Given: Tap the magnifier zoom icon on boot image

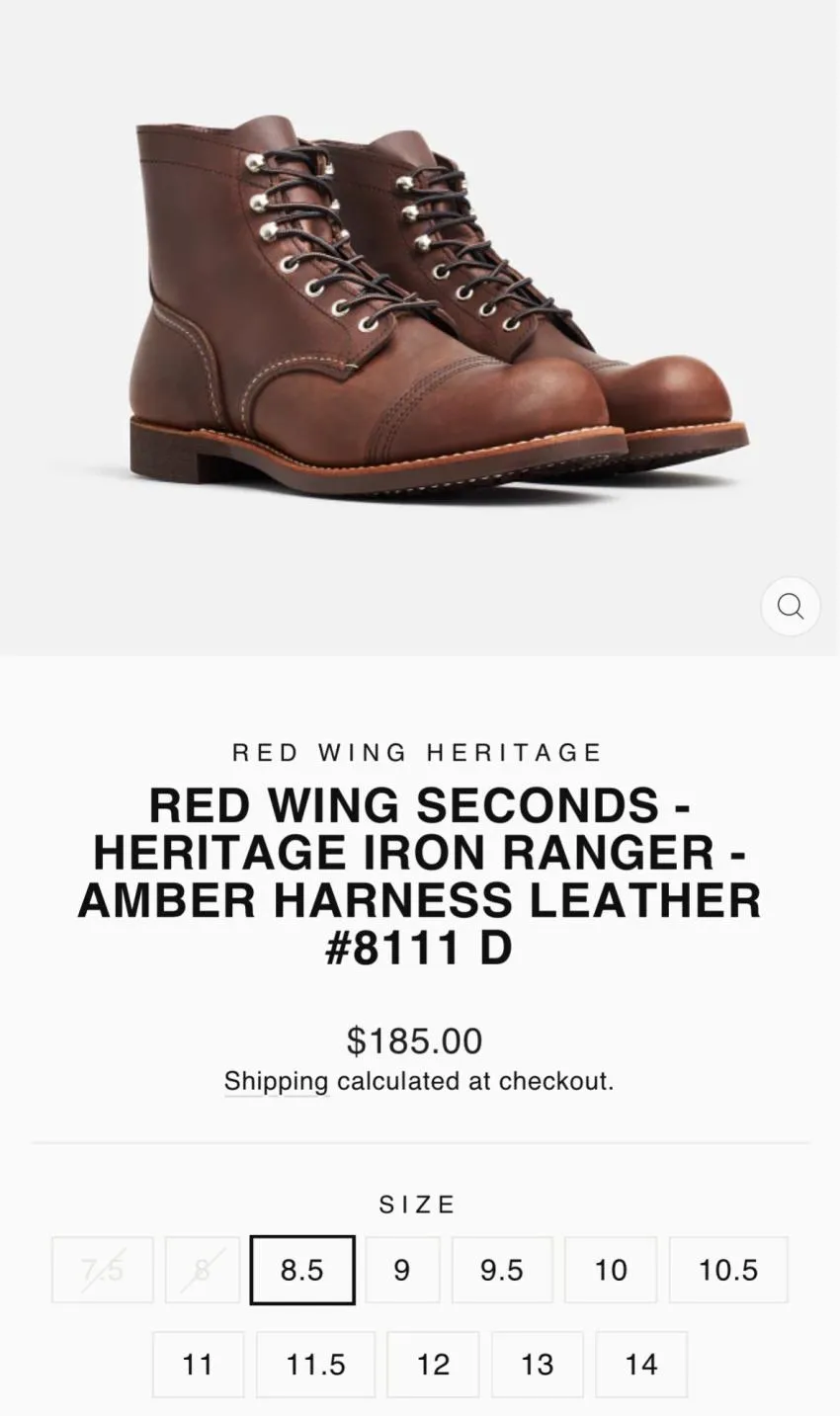Looking at the screenshot, I should point(790,606).
